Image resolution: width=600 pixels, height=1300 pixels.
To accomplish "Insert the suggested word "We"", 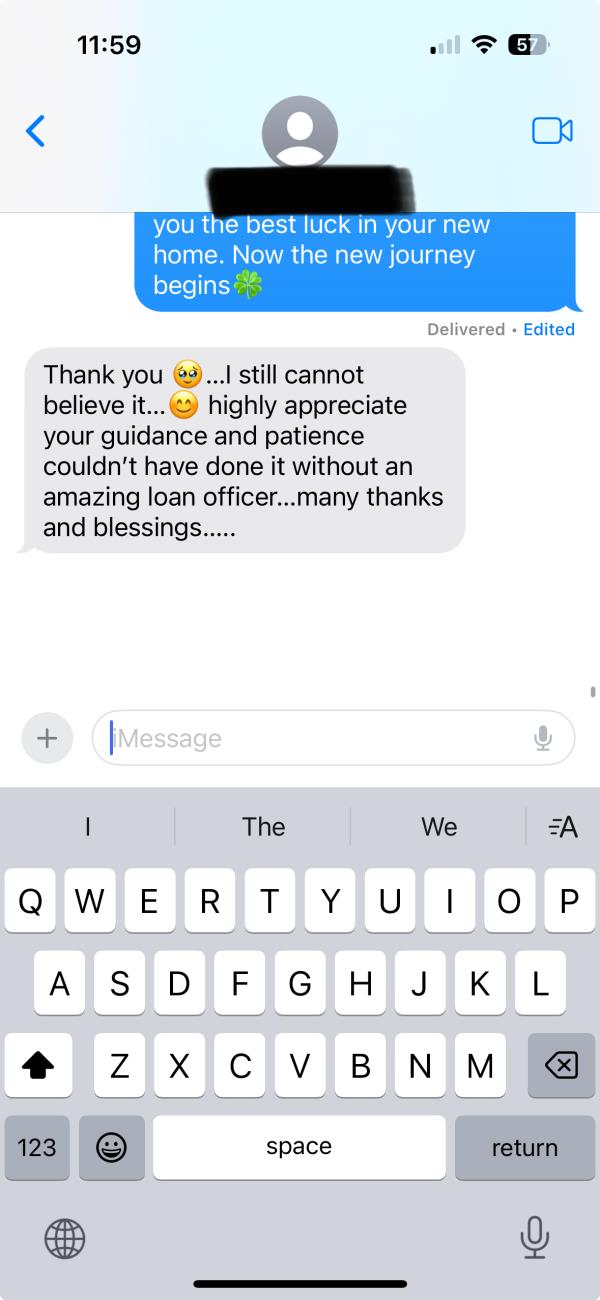I will click(x=438, y=826).
